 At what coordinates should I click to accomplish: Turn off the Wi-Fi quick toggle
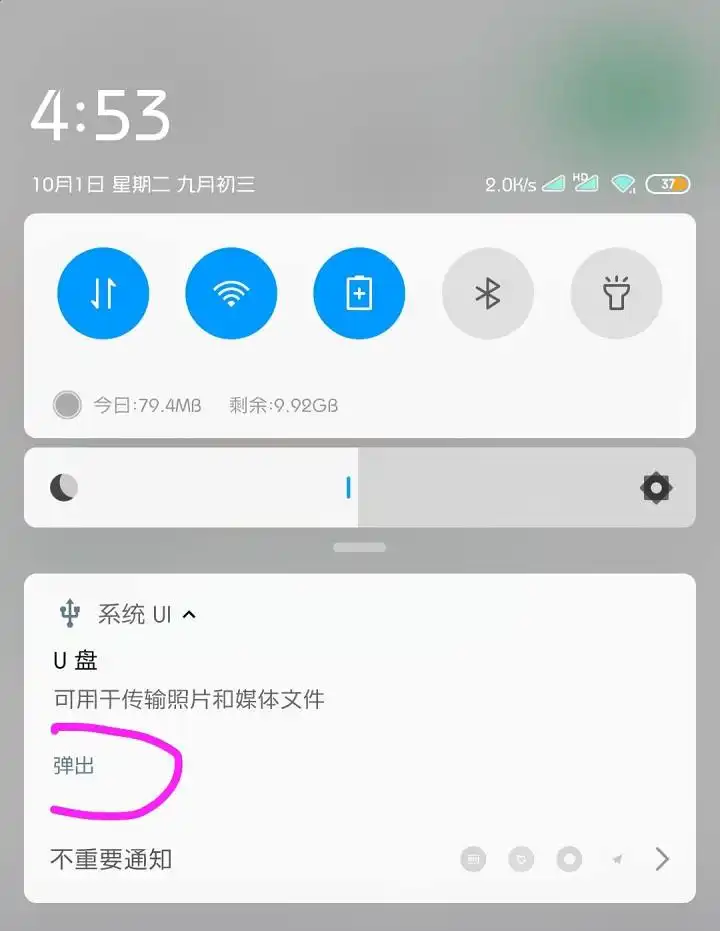(x=231, y=293)
